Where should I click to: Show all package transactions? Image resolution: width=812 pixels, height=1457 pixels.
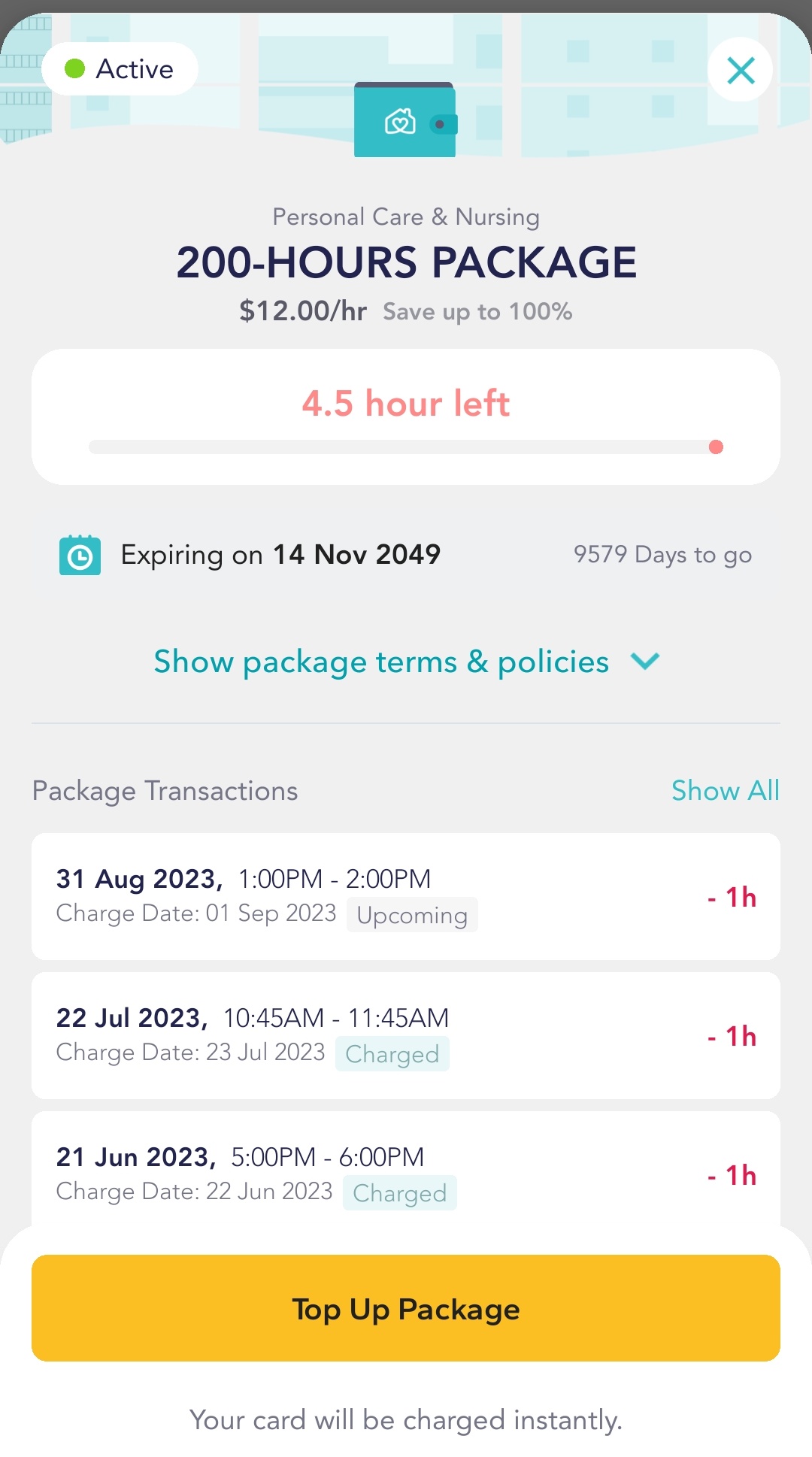[x=725, y=791]
